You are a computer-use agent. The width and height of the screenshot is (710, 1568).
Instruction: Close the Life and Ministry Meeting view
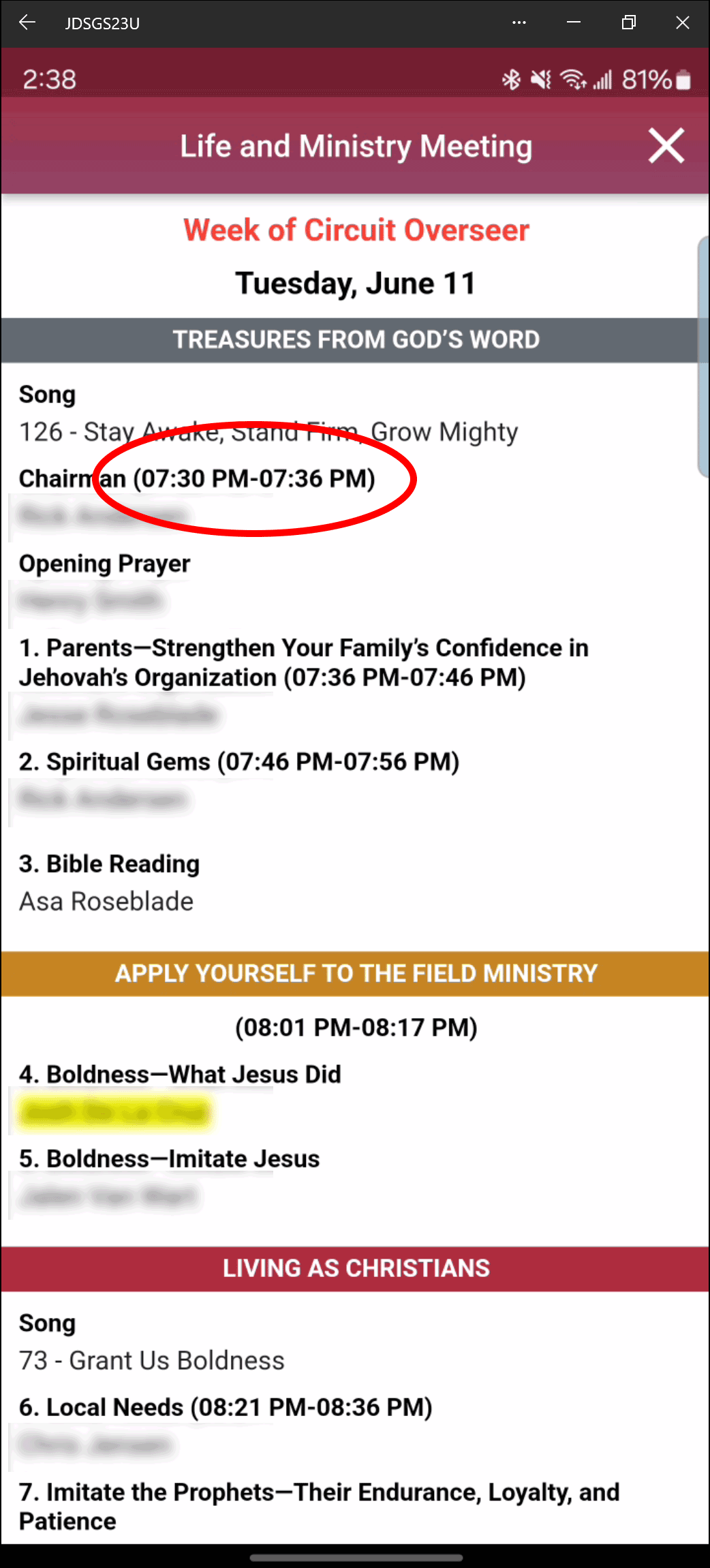click(x=666, y=146)
